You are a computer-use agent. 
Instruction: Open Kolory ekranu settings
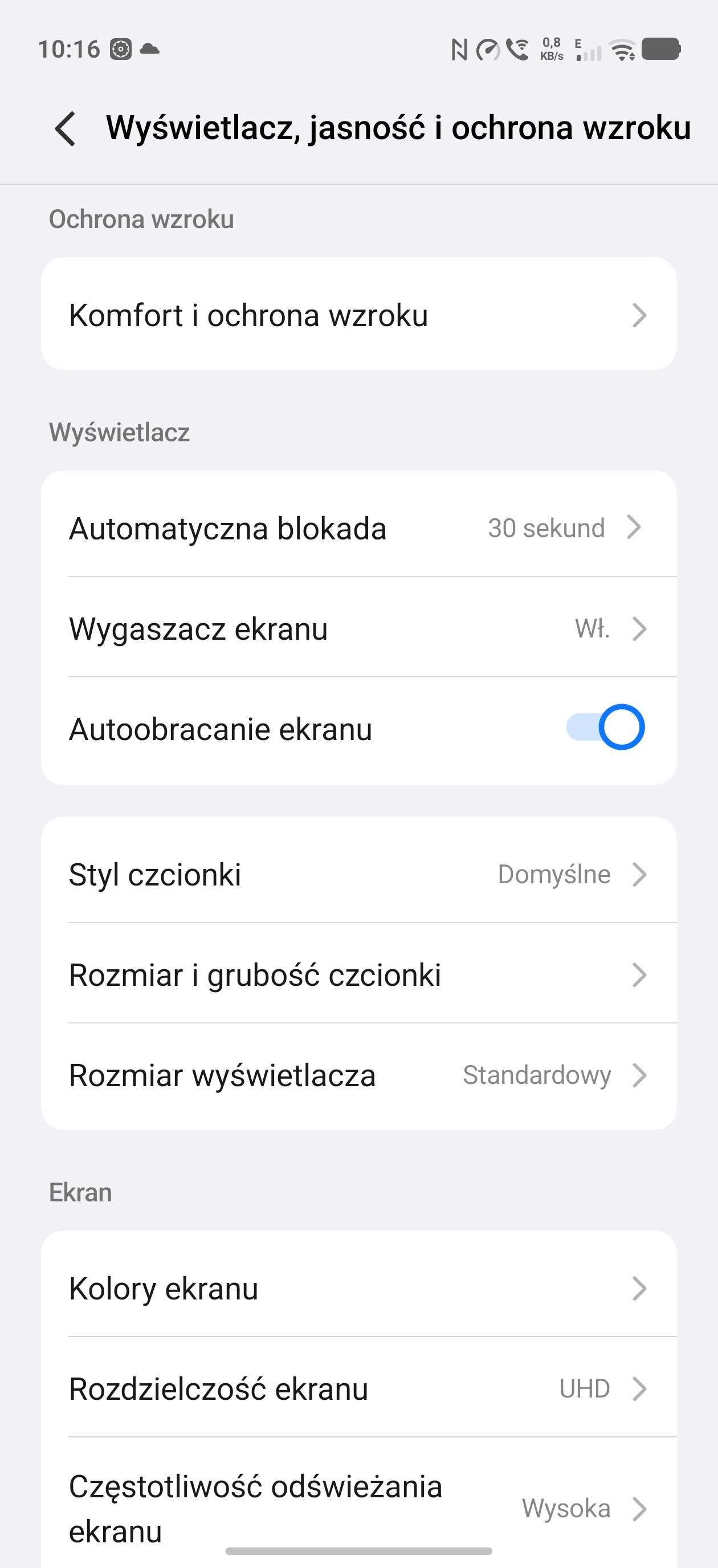click(358, 1289)
